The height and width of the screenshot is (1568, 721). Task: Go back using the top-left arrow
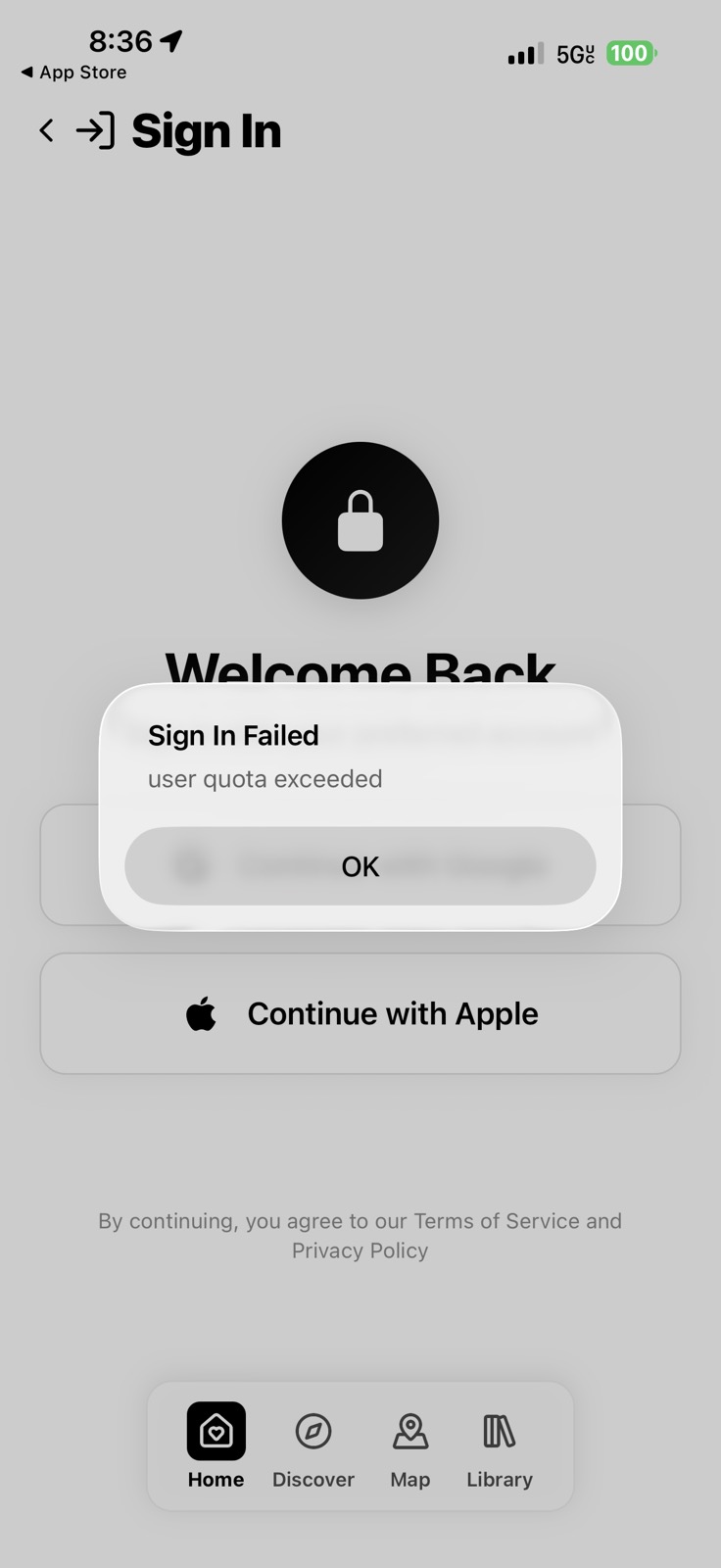(x=46, y=130)
